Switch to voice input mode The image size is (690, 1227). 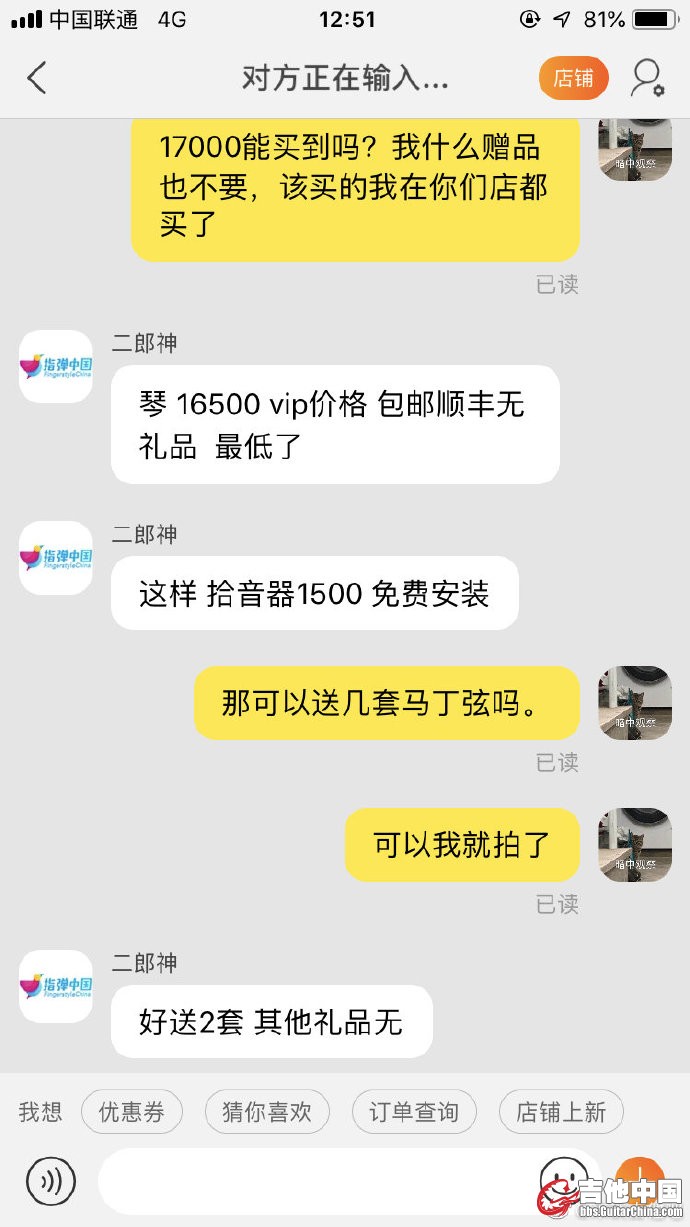[50, 1183]
